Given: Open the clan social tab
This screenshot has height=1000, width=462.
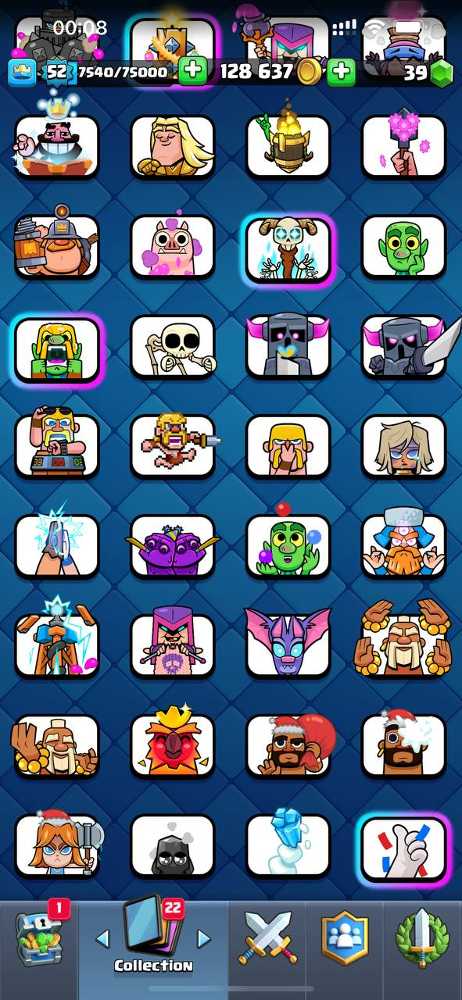Looking at the screenshot, I should click(x=345, y=939).
